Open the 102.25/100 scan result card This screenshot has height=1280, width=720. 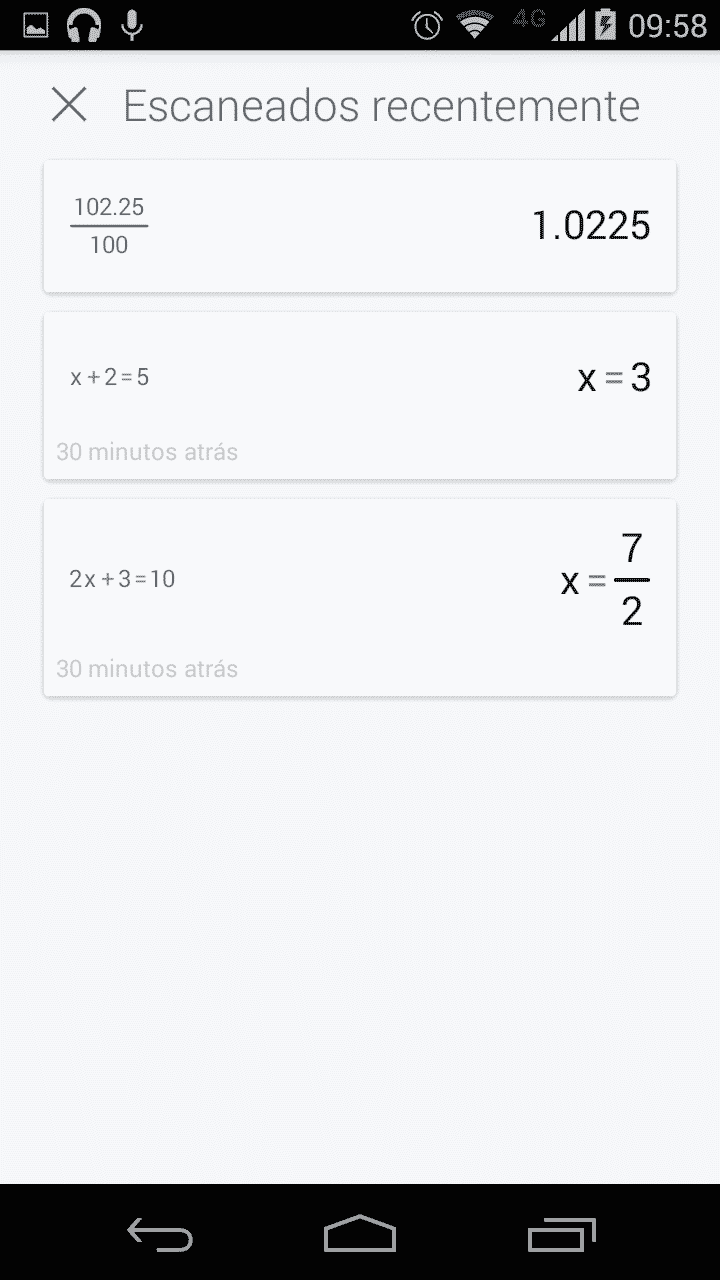click(360, 227)
